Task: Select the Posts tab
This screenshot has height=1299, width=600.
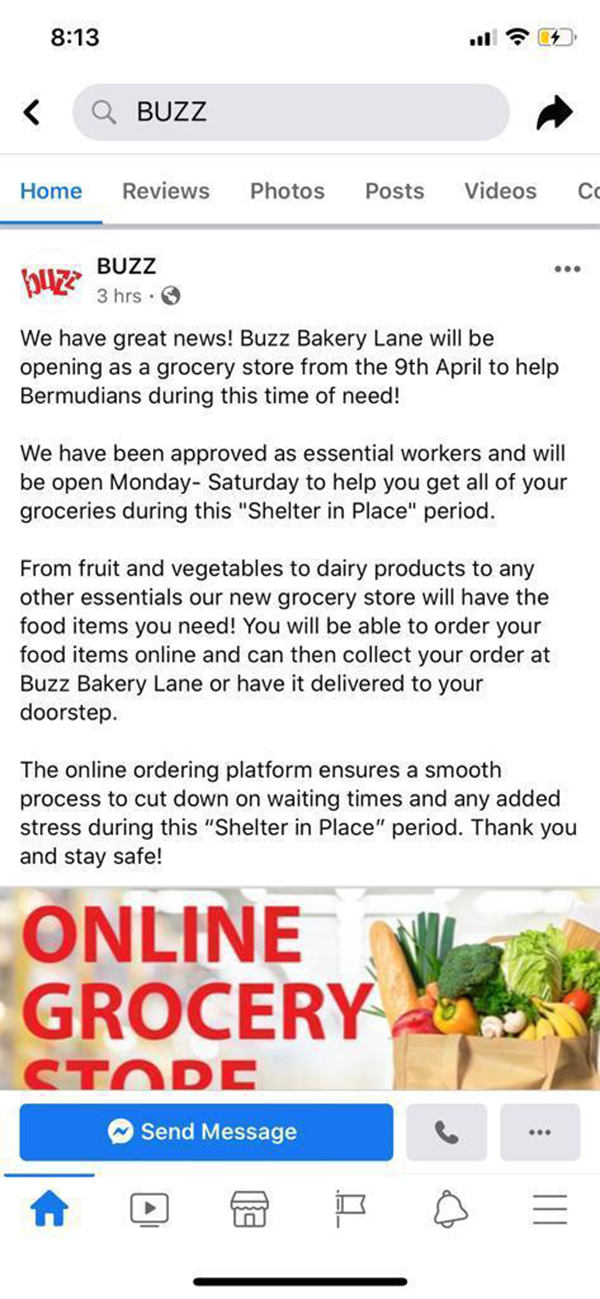Action: [x=394, y=191]
